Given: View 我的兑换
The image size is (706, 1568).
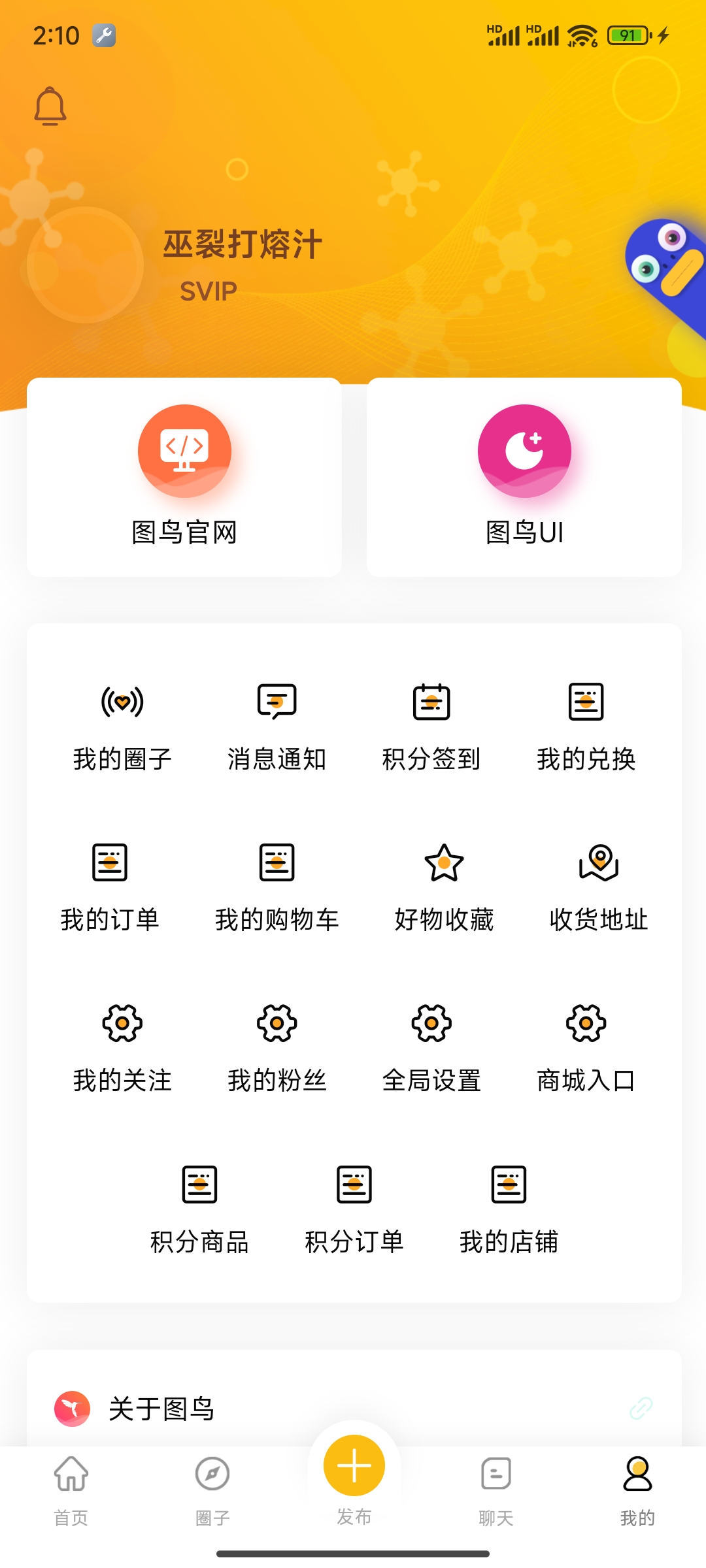Looking at the screenshot, I should click(586, 727).
